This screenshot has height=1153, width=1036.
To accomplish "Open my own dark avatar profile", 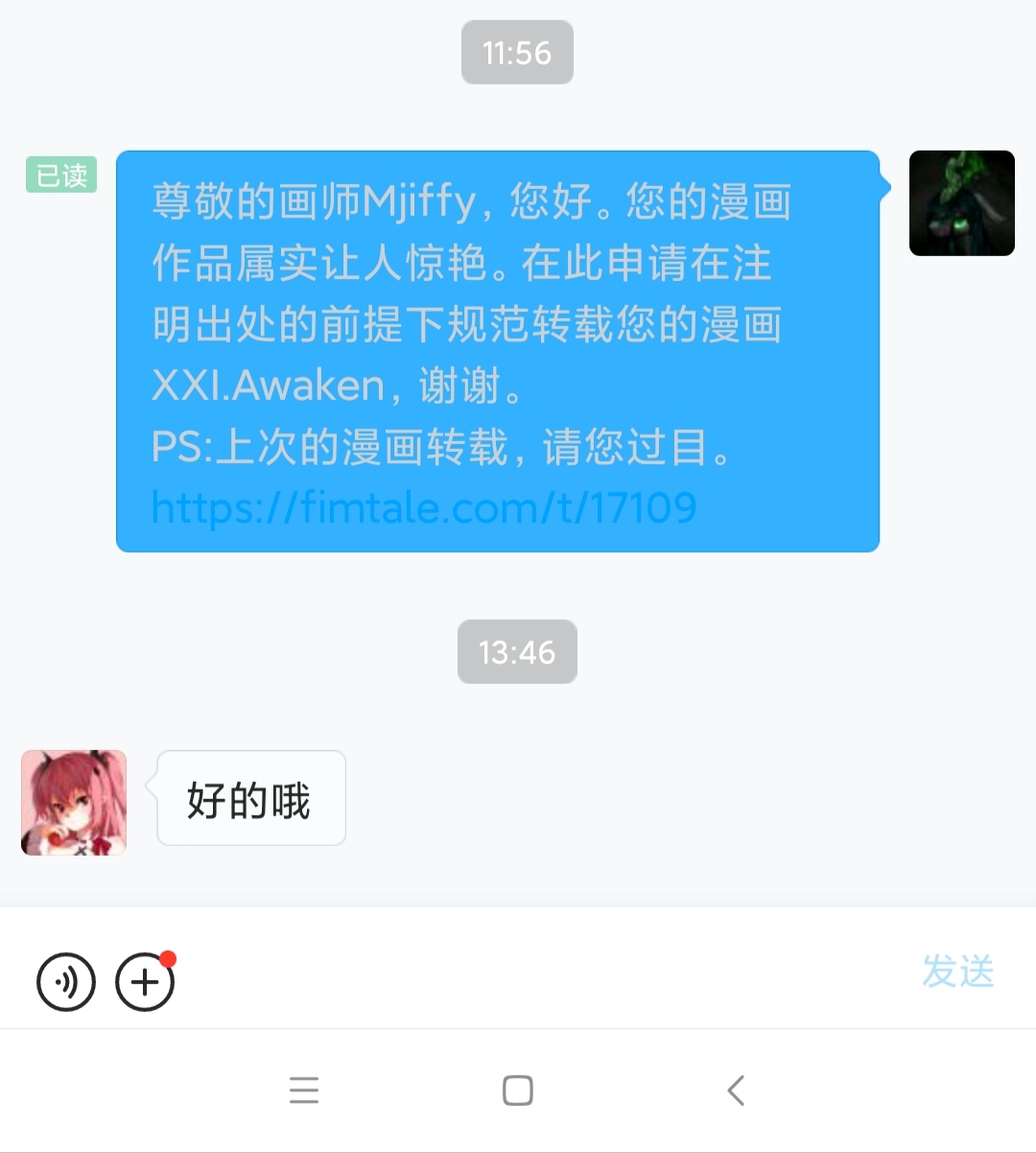I will point(961,203).
